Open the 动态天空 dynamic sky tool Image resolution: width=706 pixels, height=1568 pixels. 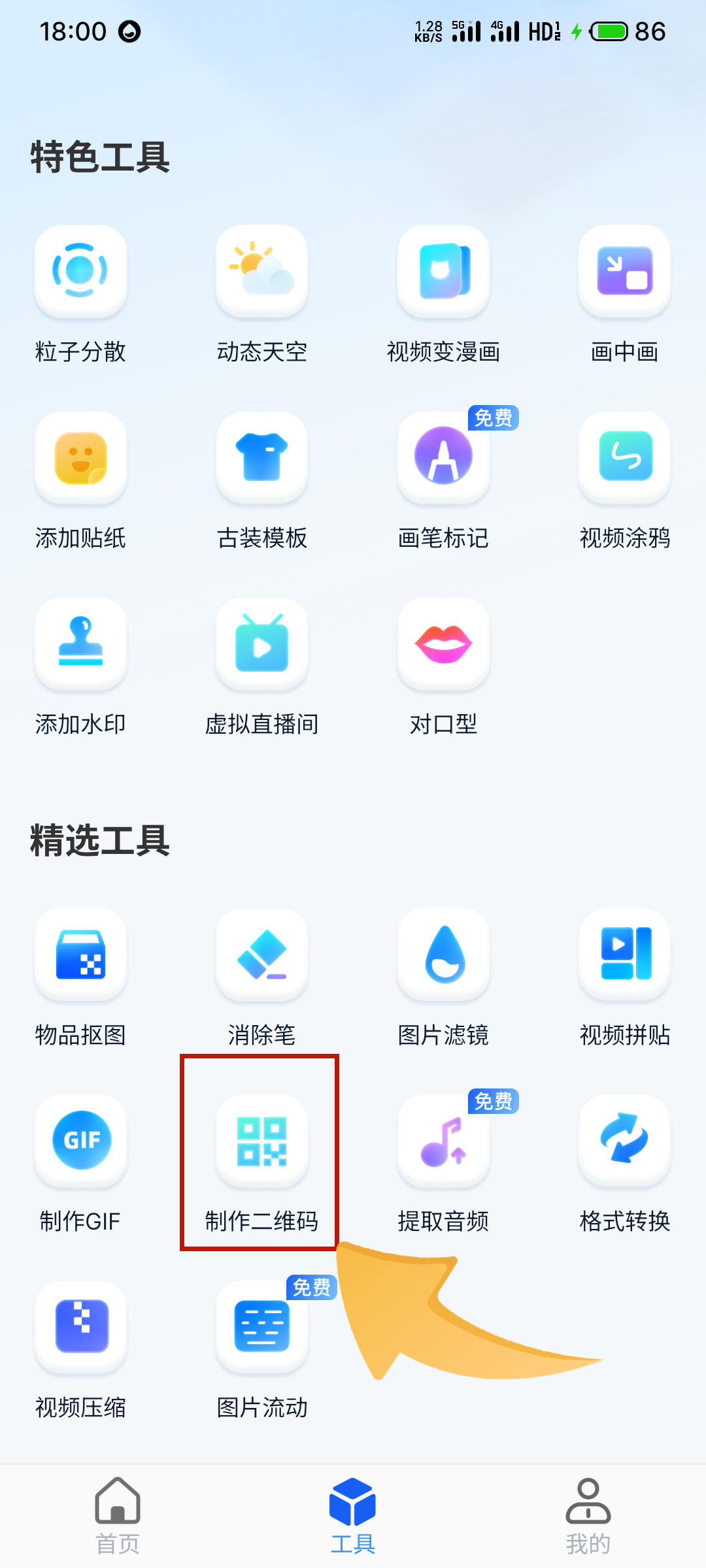[x=261, y=271]
